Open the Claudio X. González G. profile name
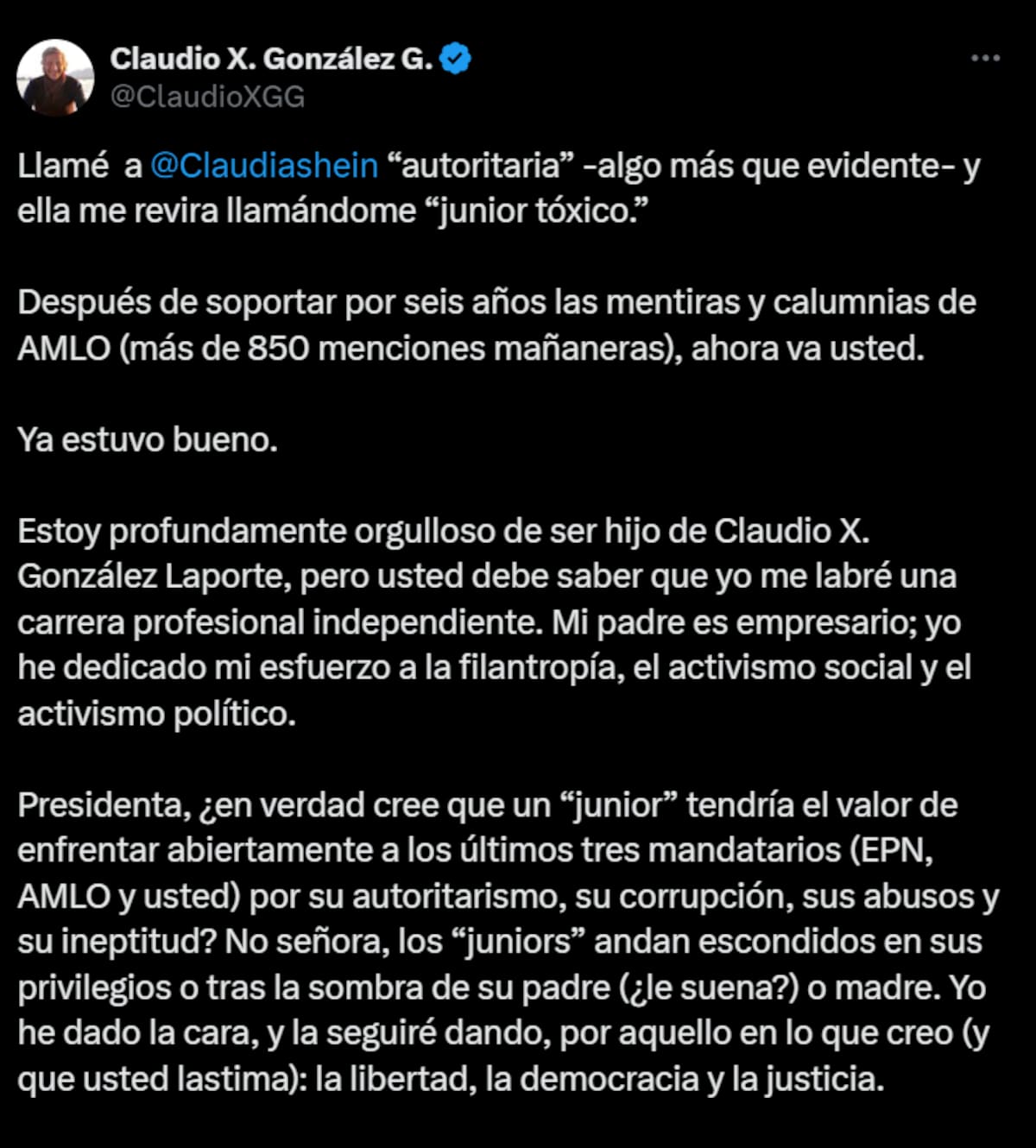Image resolution: width=1036 pixels, height=1148 pixels. 271,59
